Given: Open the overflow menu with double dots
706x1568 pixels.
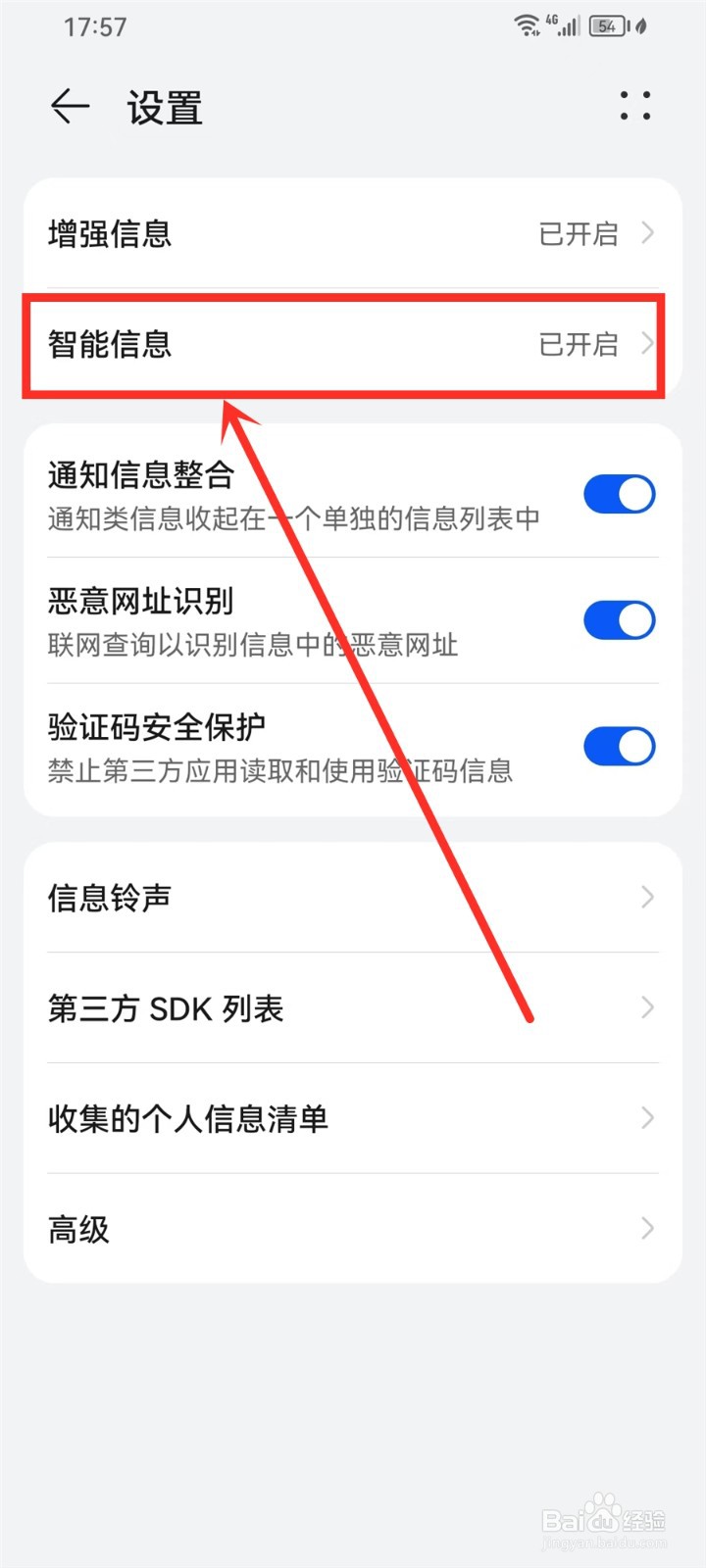Looking at the screenshot, I should [x=635, y=108].
